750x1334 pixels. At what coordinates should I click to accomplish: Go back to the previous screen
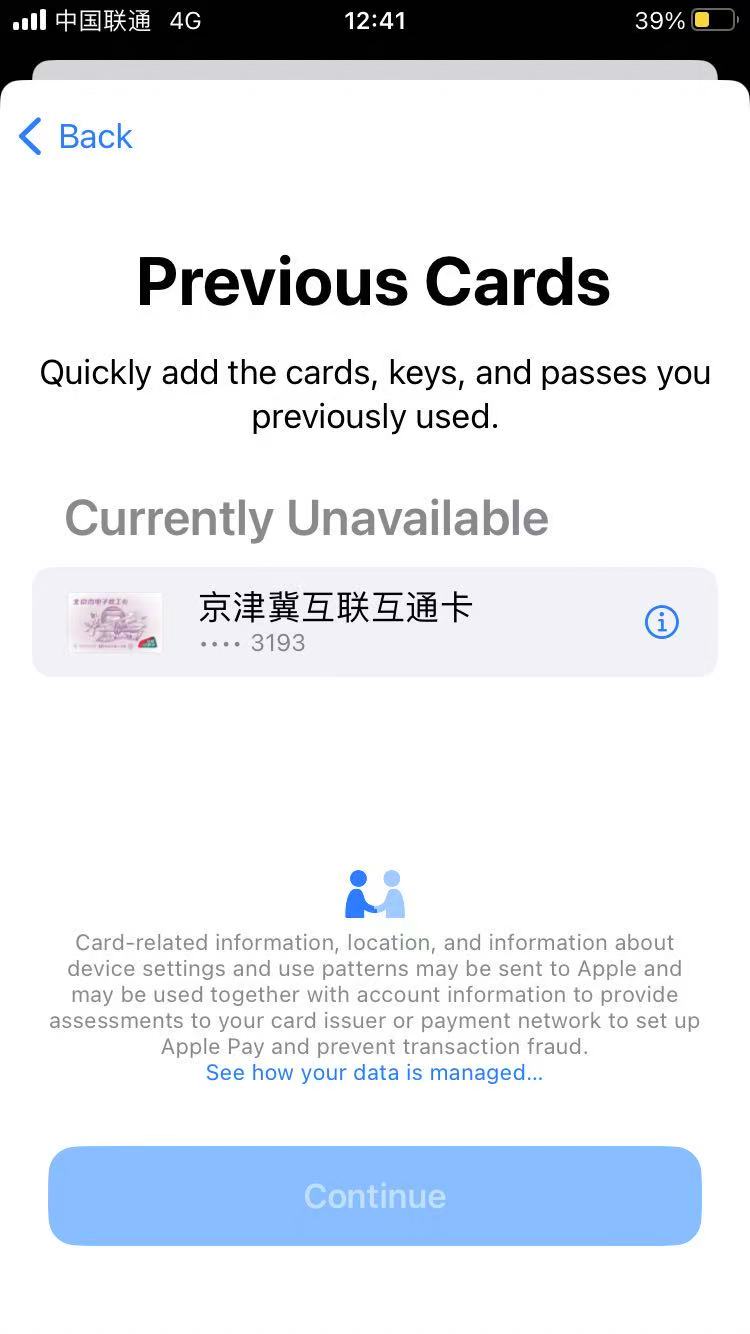pos(76,136)
